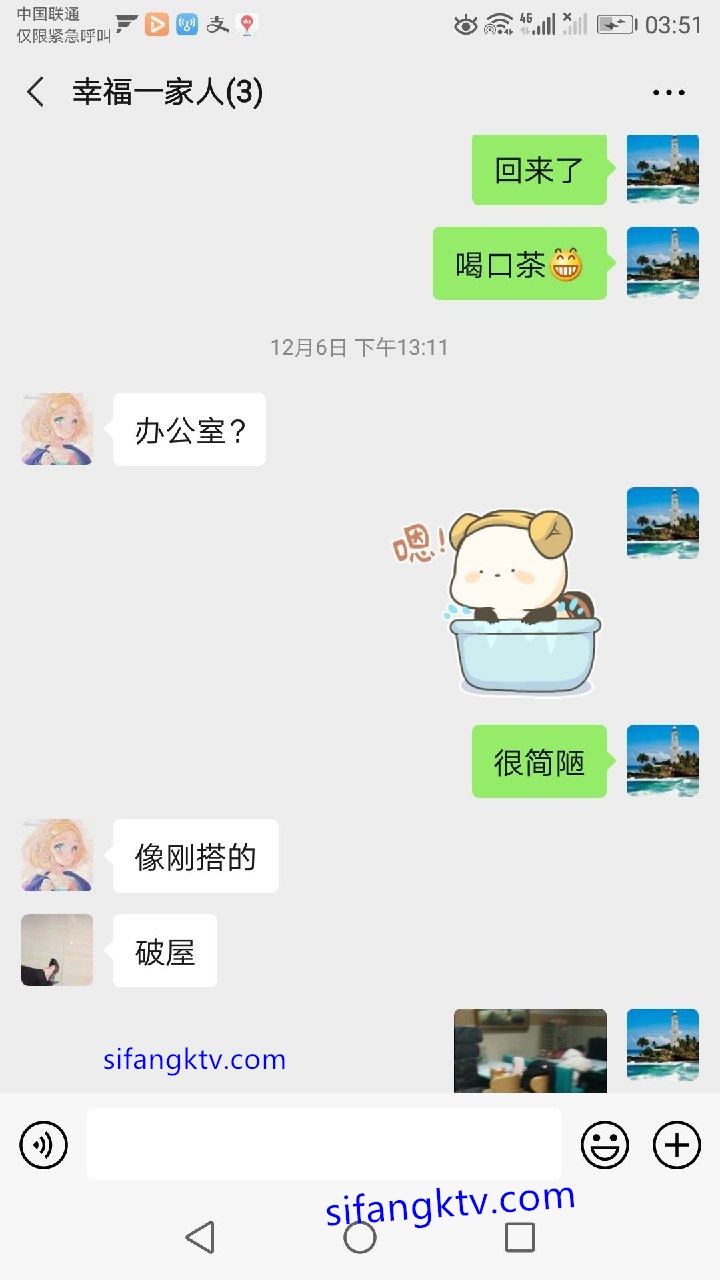Open the plus attachments menu

pyautogui.click(x=677, y=1144)
